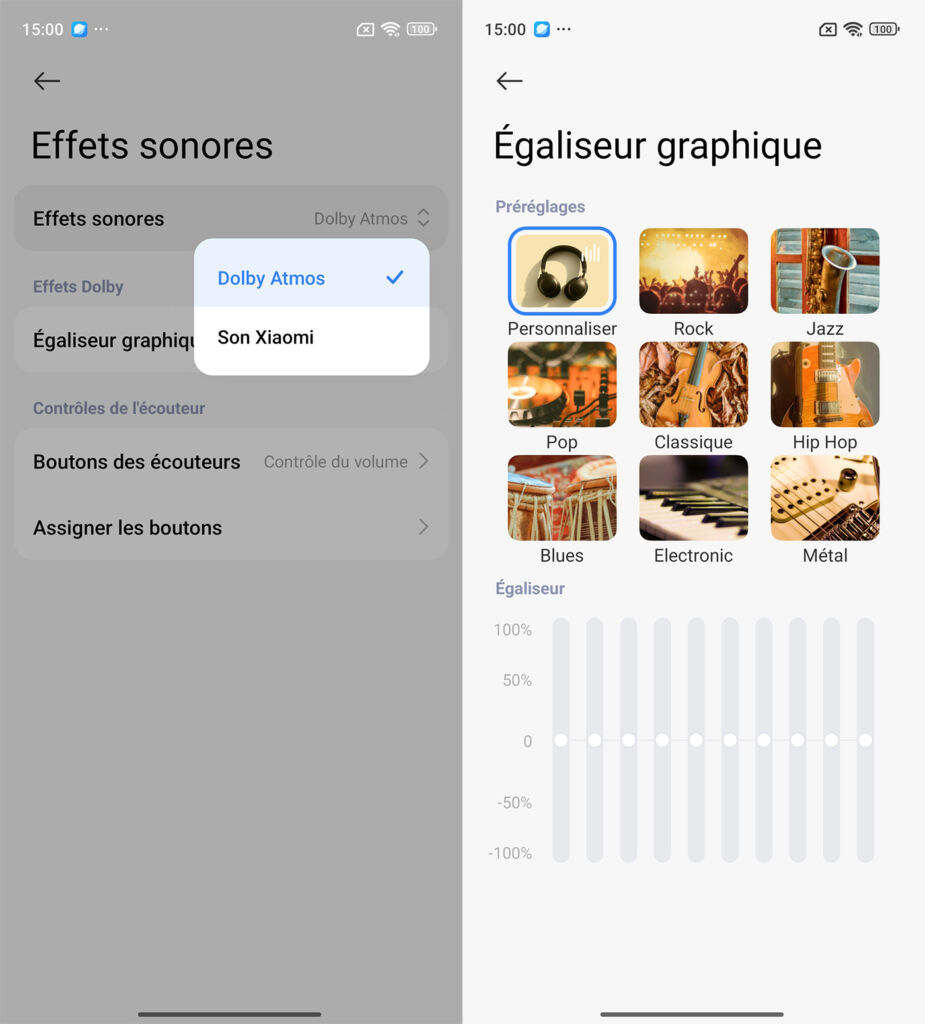This screenshot has width=925, height=1024.
Task: Select the Personnaliser preset
Action: tap(562, 271)
